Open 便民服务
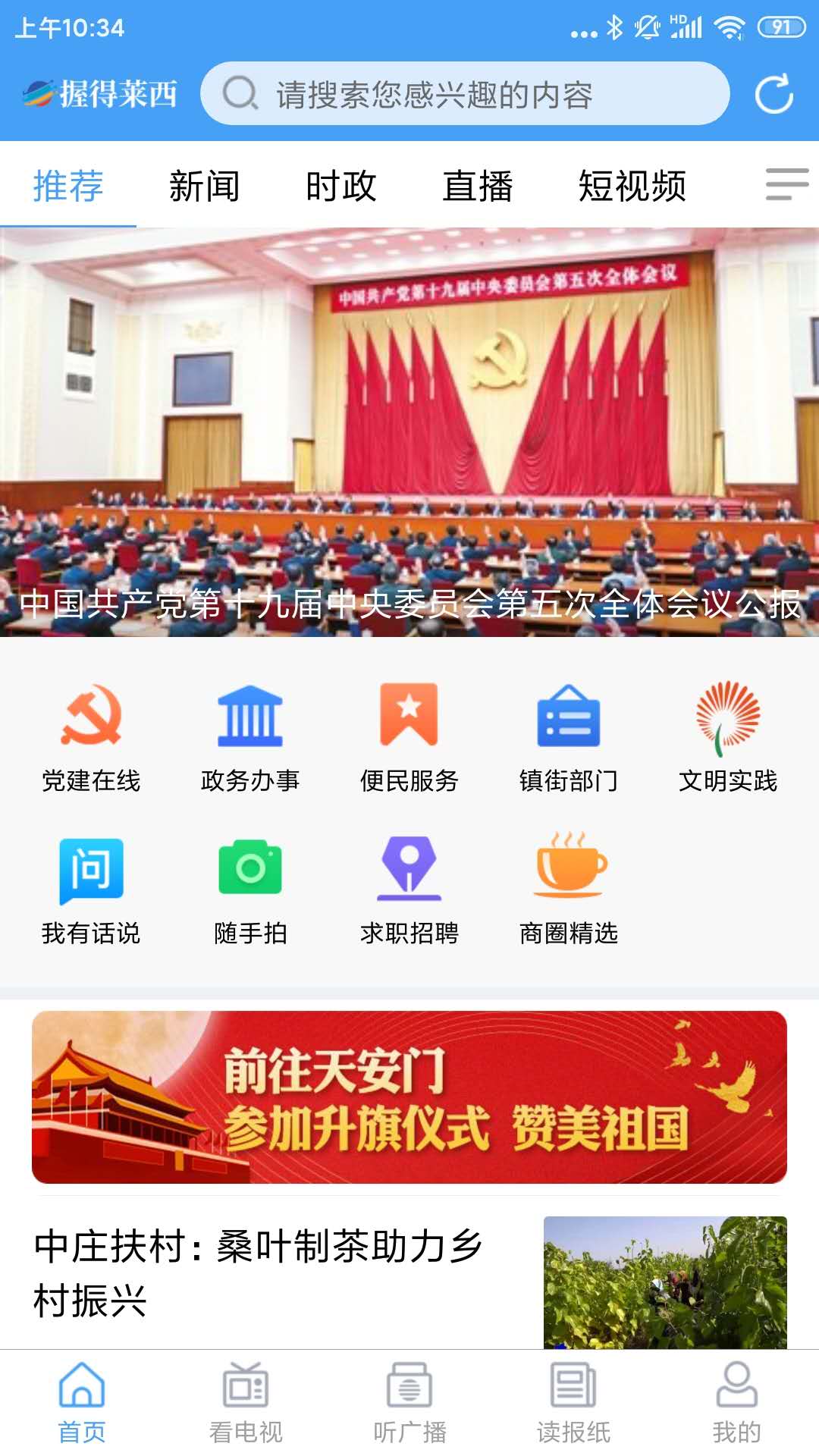The width and height of the screenshot is (819, 1456). (x=409, y=736)
